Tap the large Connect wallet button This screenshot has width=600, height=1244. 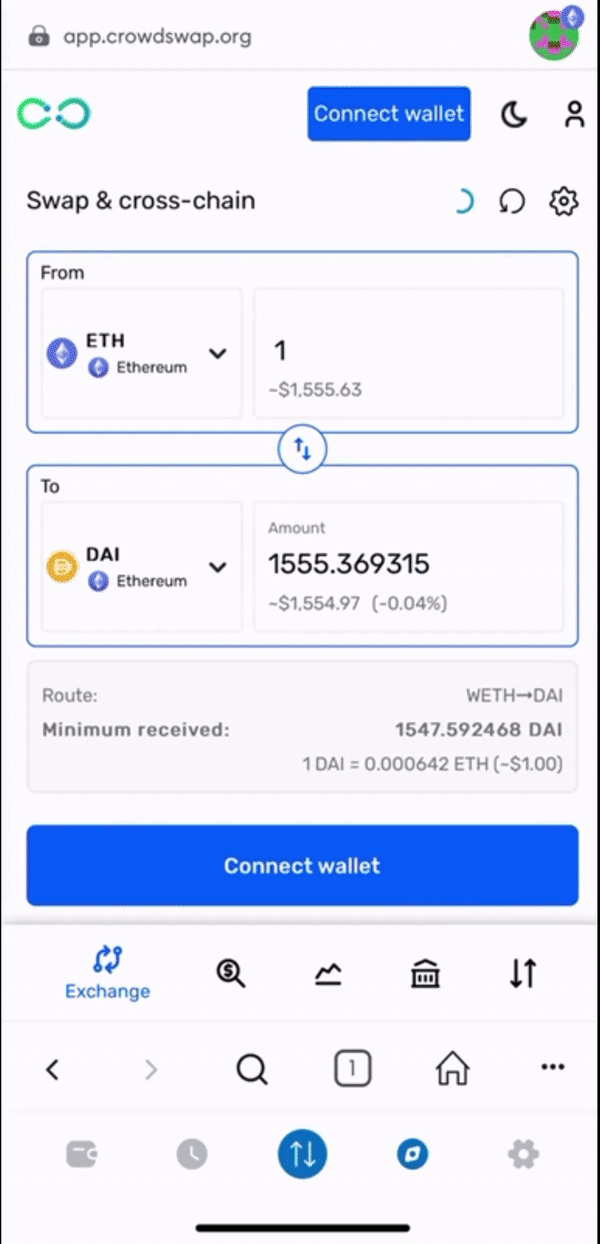pos(302,865)
